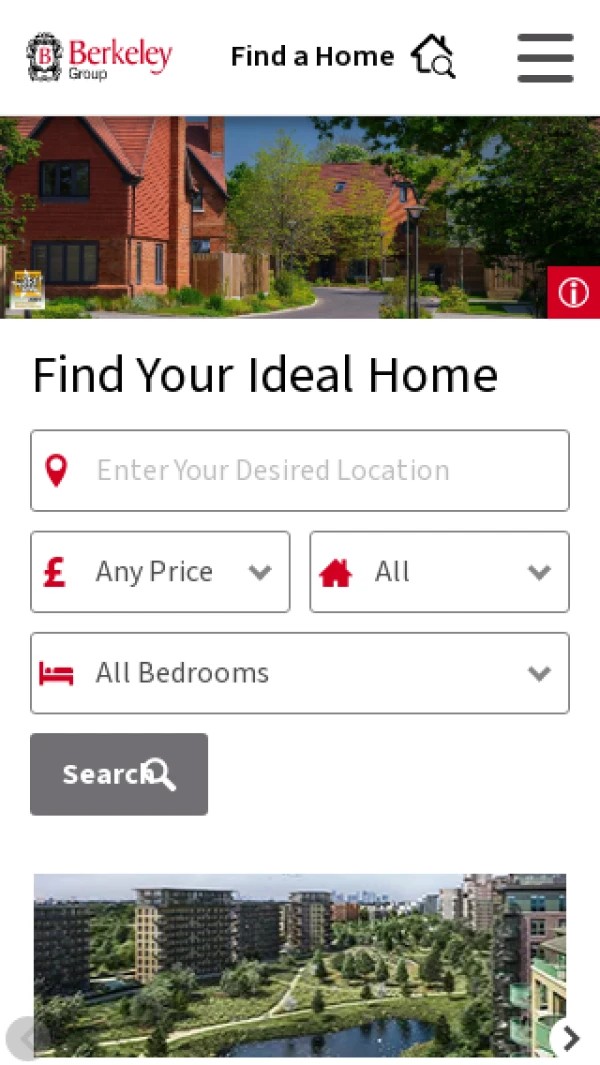Image resolution: width=600 pixels, height=1065 pixels.
Task: Open the Berkeley Group homepage logo
Action: [x=99, y=56]
